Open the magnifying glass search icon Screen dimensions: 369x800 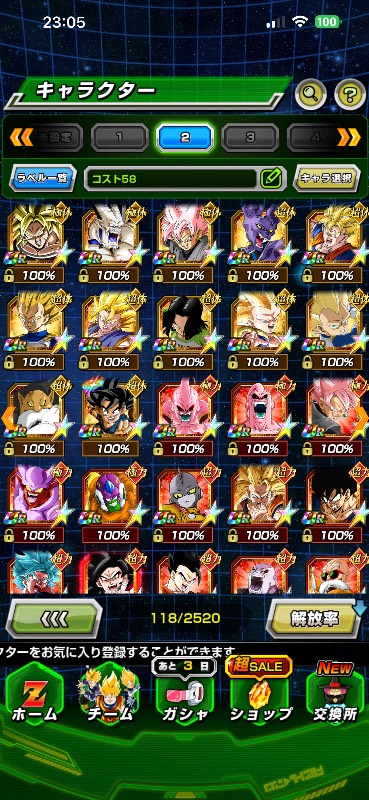point(311,93)
